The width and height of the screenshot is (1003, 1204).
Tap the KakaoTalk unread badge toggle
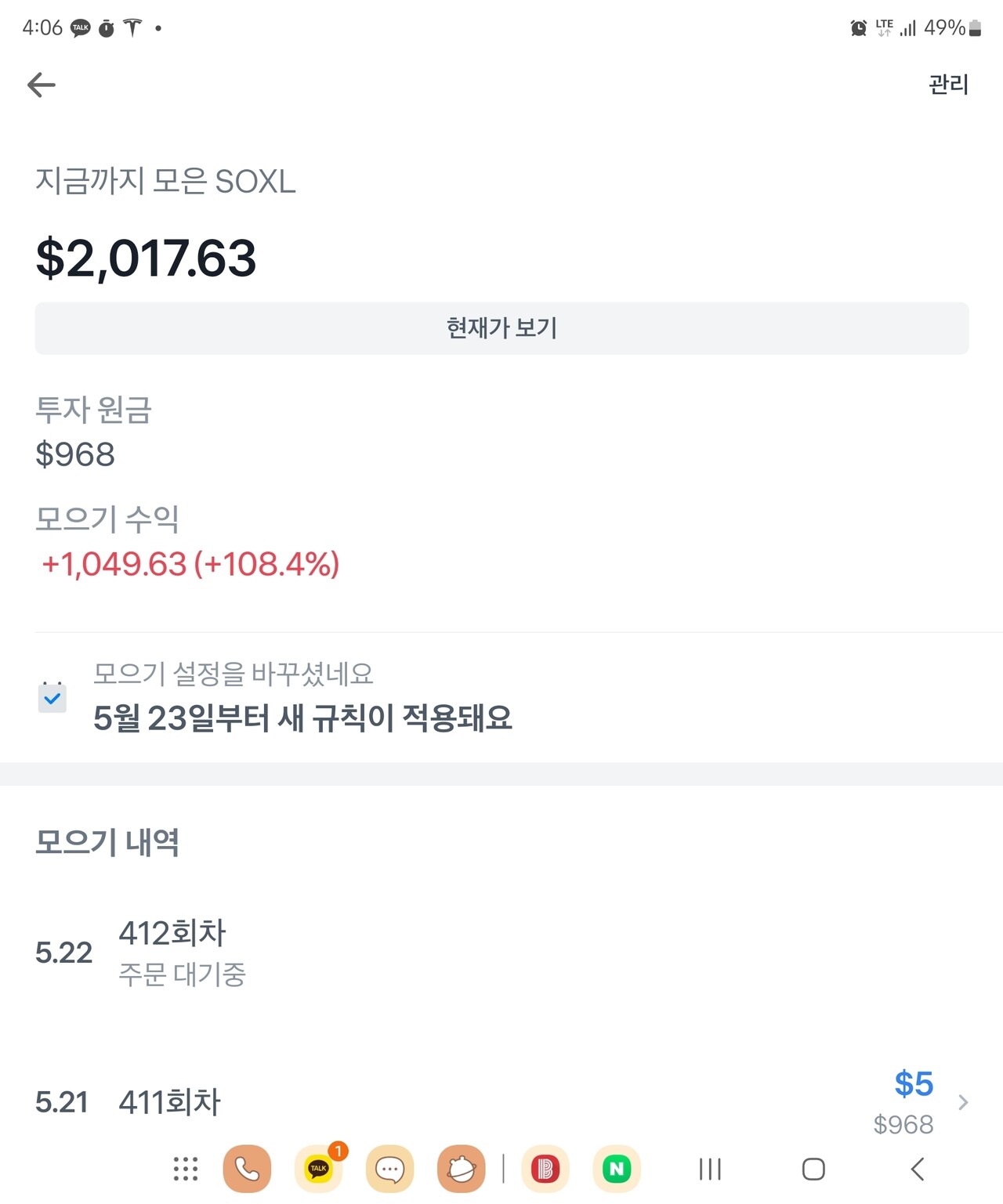(x=337, y=1151)
